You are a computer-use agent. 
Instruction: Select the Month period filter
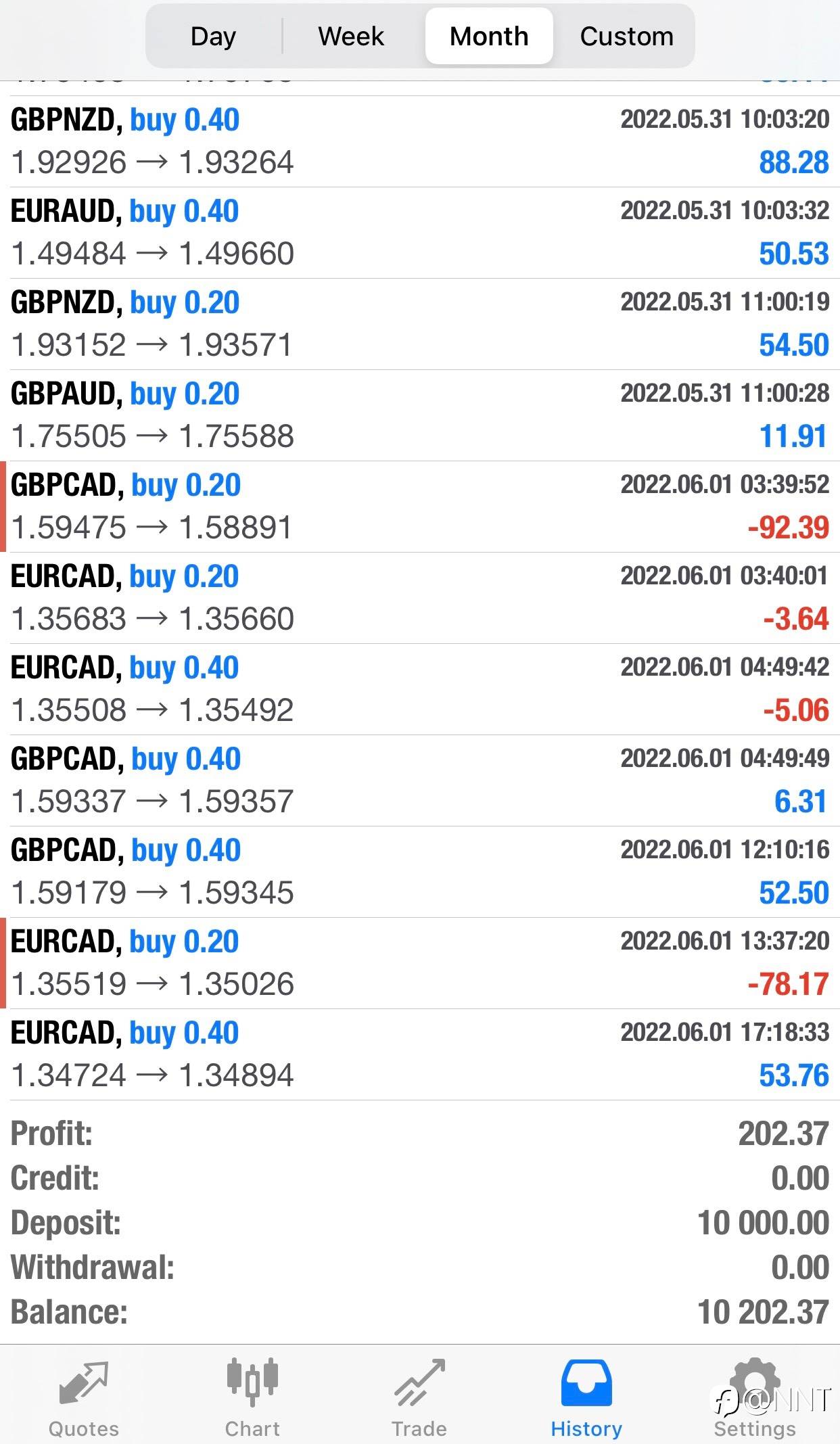[489, 37]
